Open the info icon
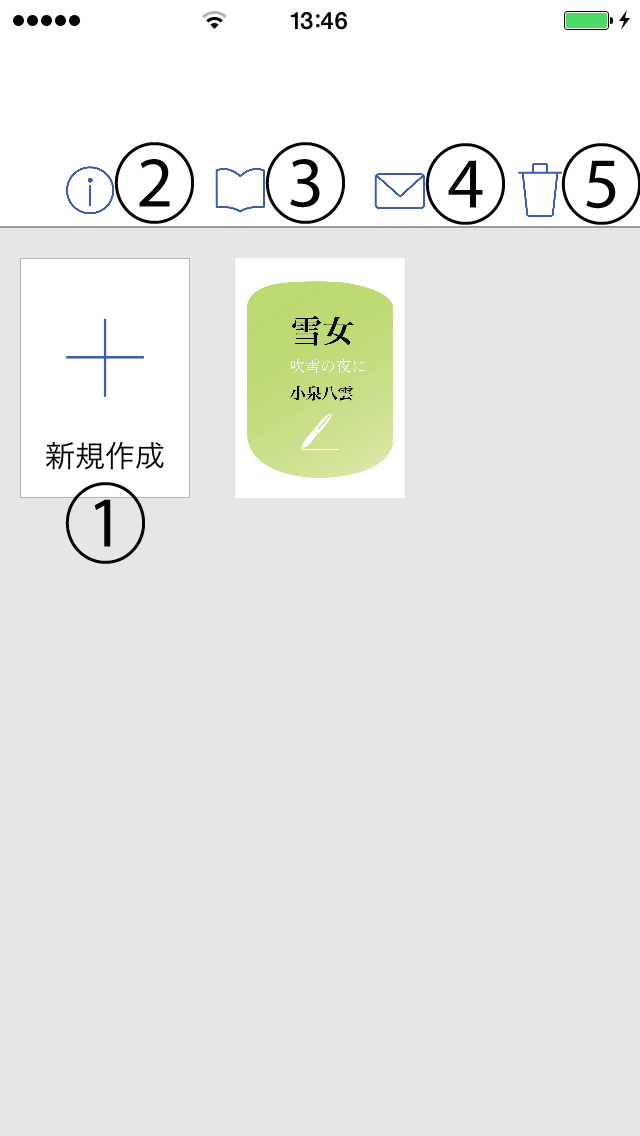This screenshot has width=640, height=1136. tap(90, 191)
